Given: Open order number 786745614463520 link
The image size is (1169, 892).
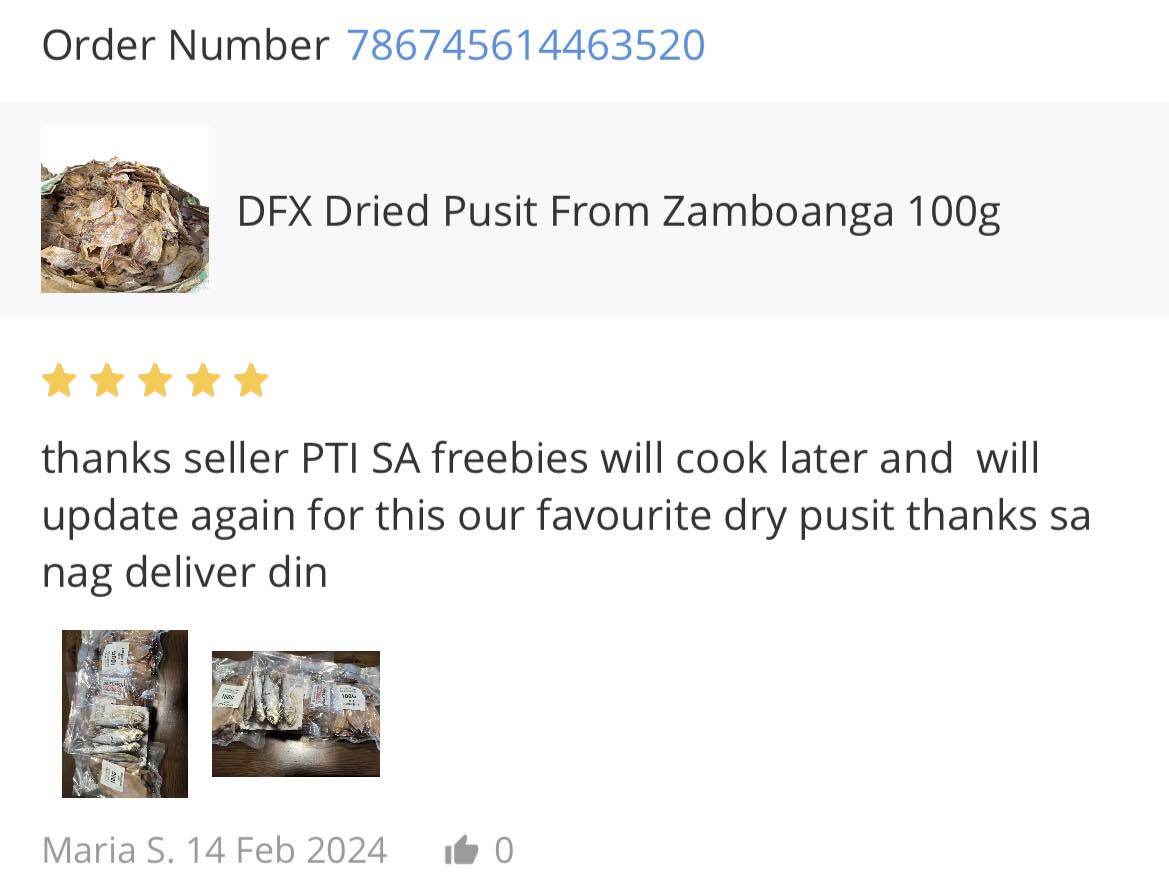Looking at the screenshot, I should pyautogui.click(x=525, y=46).
